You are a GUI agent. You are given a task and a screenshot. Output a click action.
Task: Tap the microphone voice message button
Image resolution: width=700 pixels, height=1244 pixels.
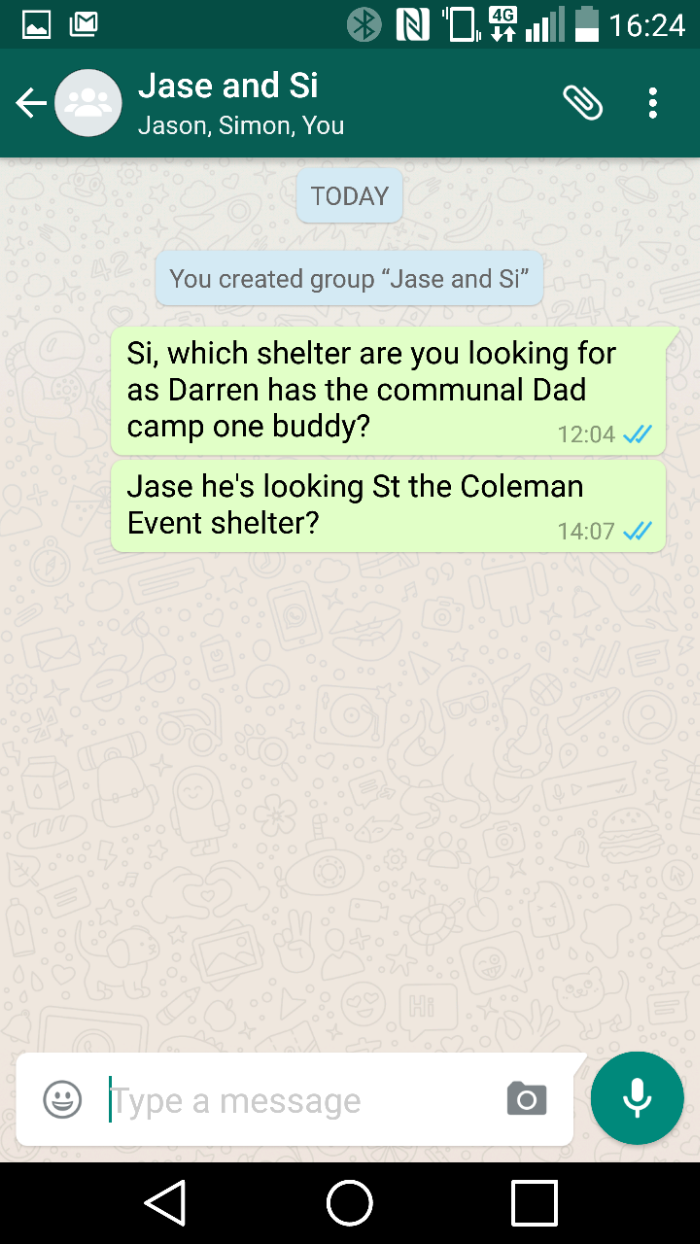coord(637,1098)
